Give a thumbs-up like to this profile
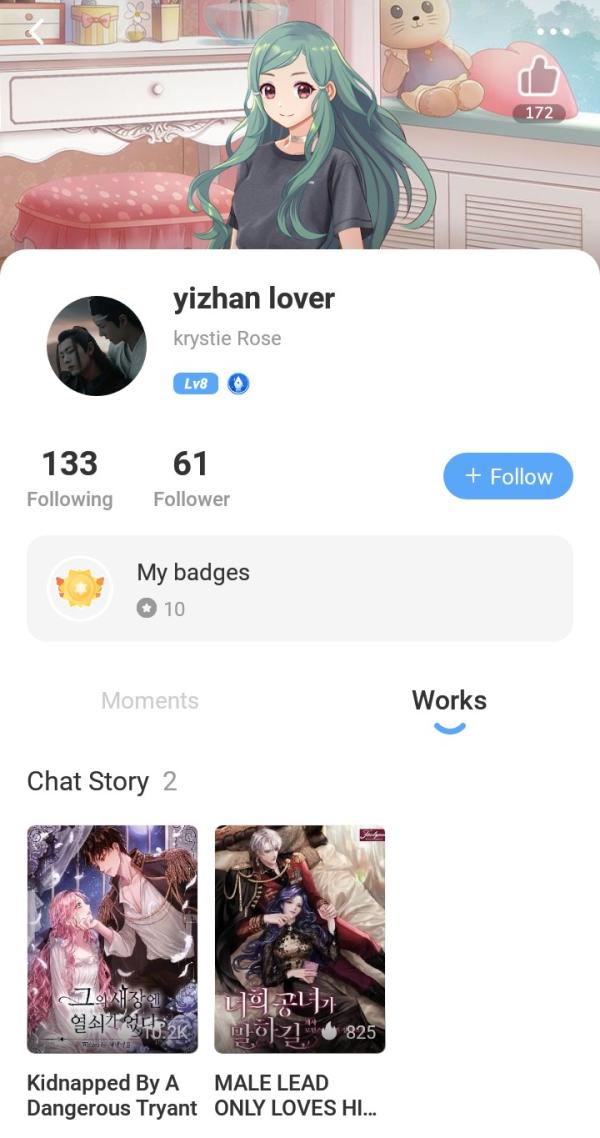600x1138 pixels. coord(538,78)
